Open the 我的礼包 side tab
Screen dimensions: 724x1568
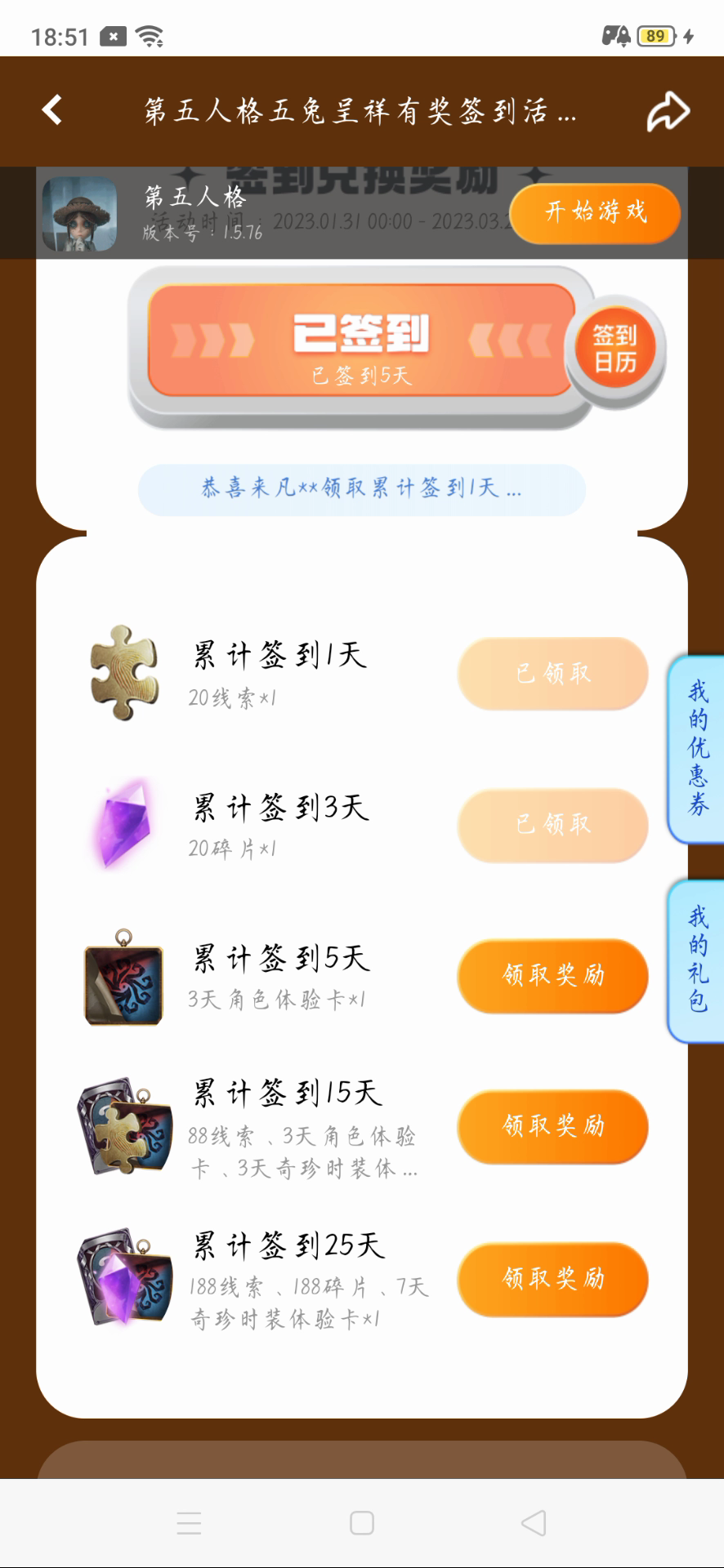click(697, 960)
